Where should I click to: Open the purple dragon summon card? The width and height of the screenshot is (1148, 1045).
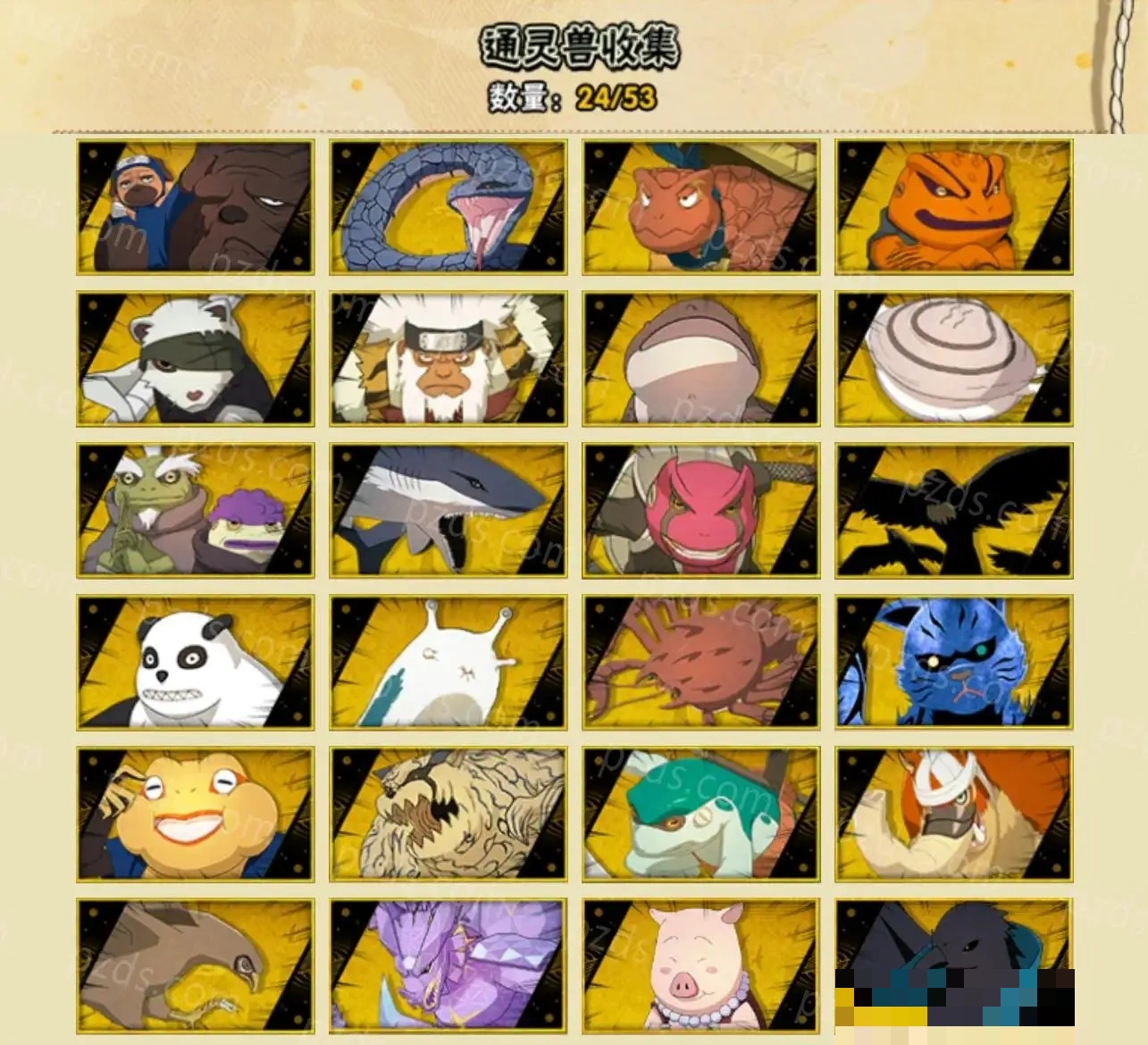[448, 966]
